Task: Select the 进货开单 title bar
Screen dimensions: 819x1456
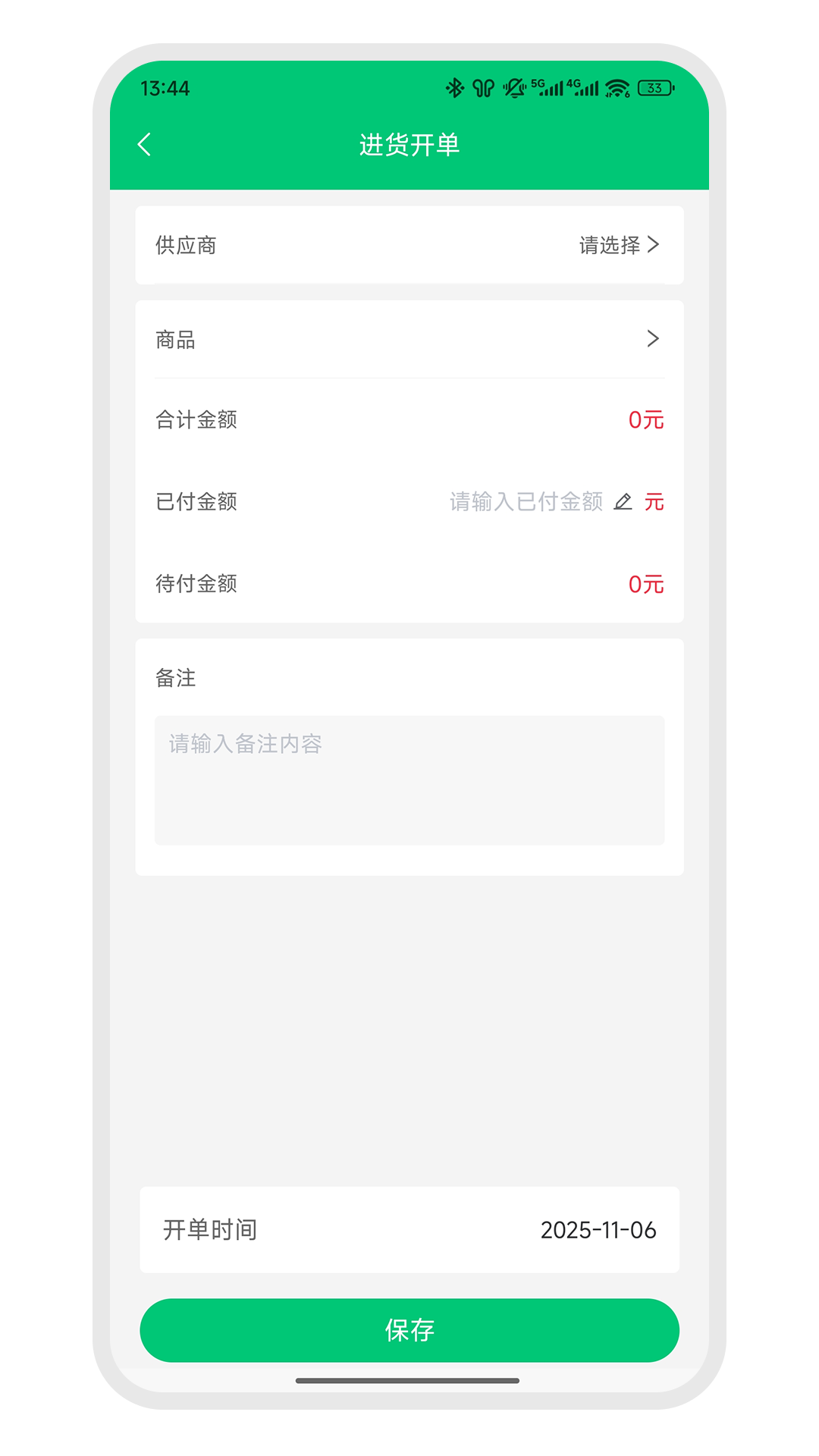Action: pos(409,144)
